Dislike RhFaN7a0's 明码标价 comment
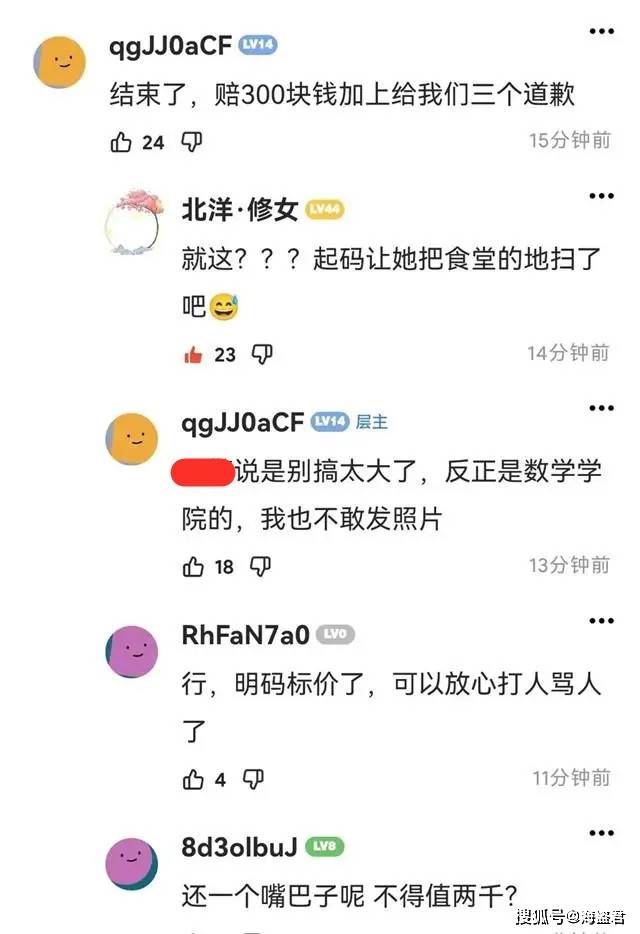 254,779
